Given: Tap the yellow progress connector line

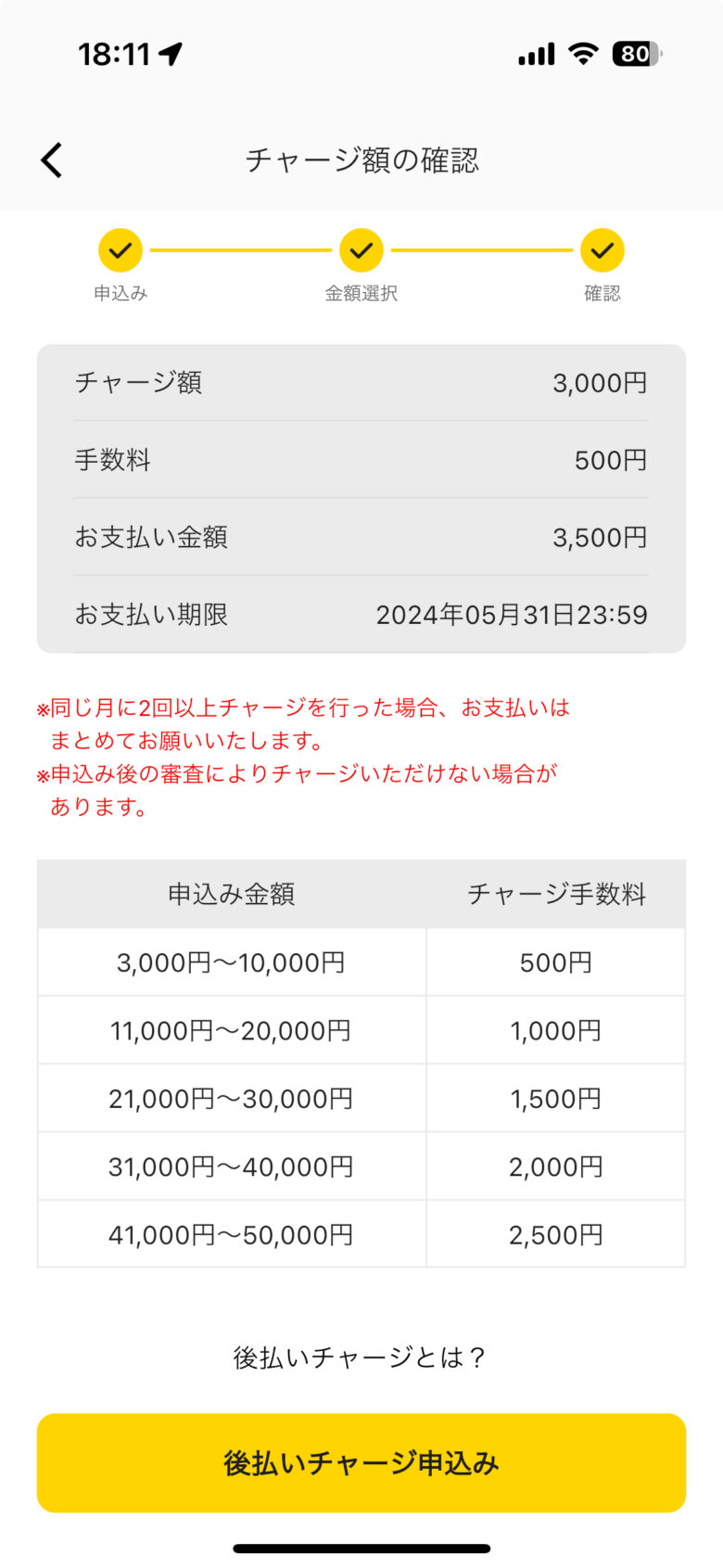Looking at the screenshot, I should [x=241, y=249].
